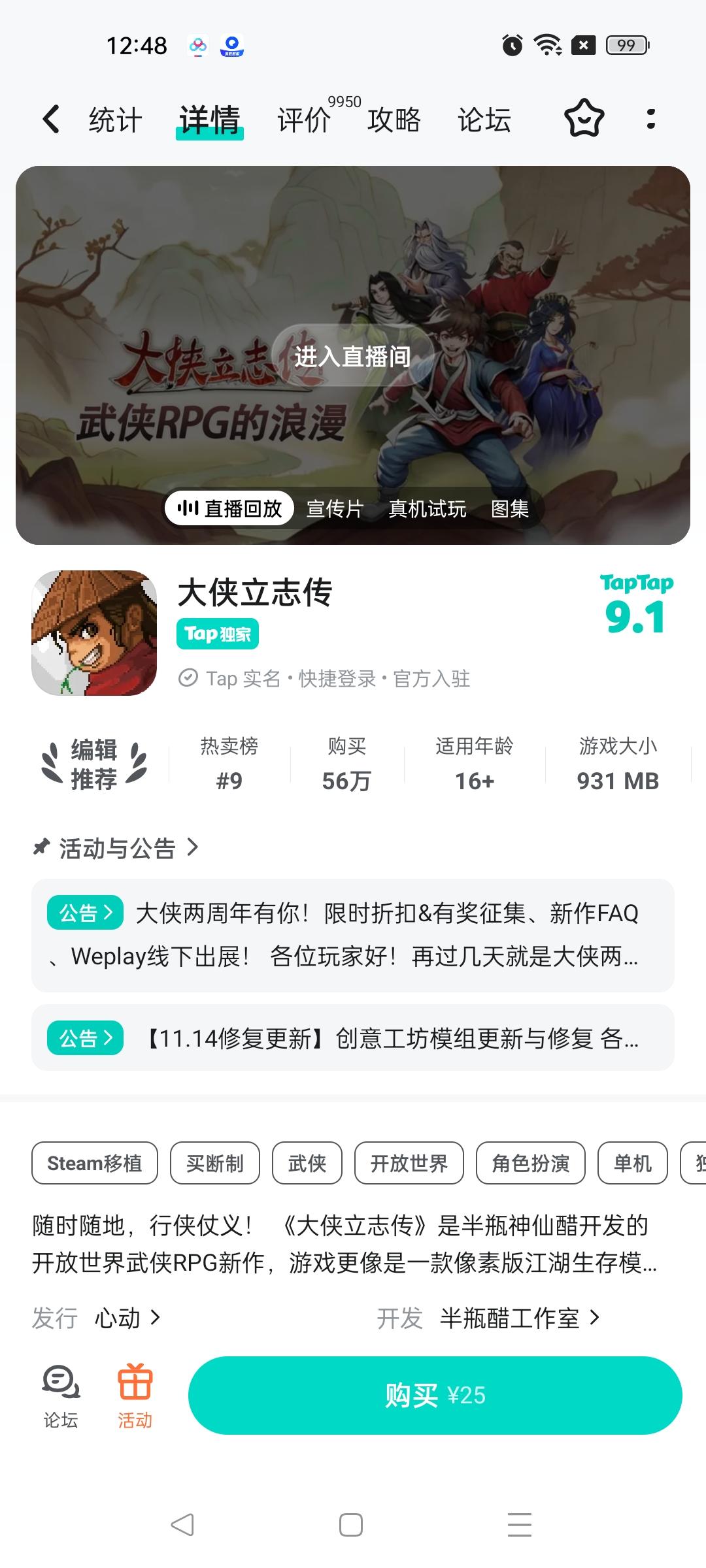
Task: Tap the Tap独家 exclusive badge
Action: (x=218, y=634)
